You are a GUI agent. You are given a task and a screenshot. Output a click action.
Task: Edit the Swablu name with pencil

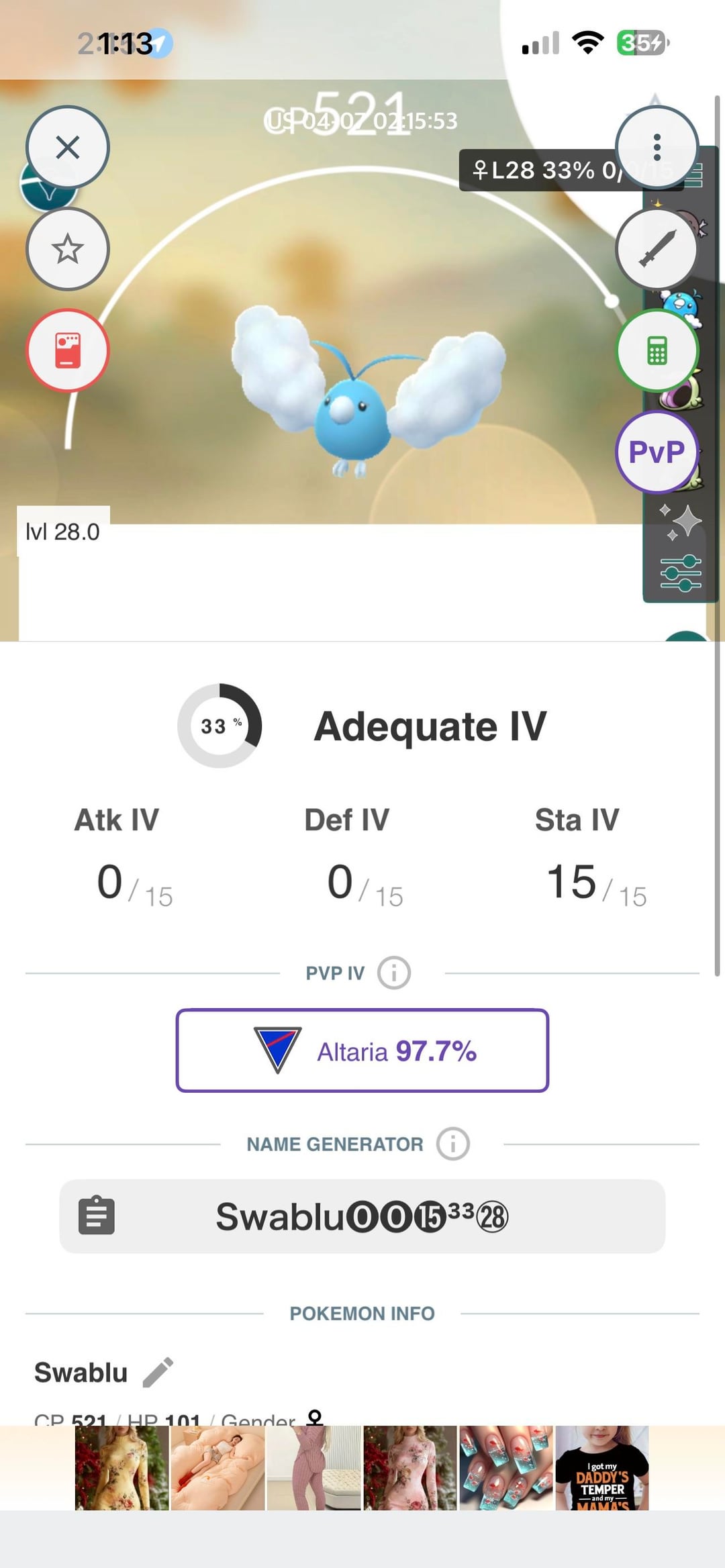[x=158, y=1373]
